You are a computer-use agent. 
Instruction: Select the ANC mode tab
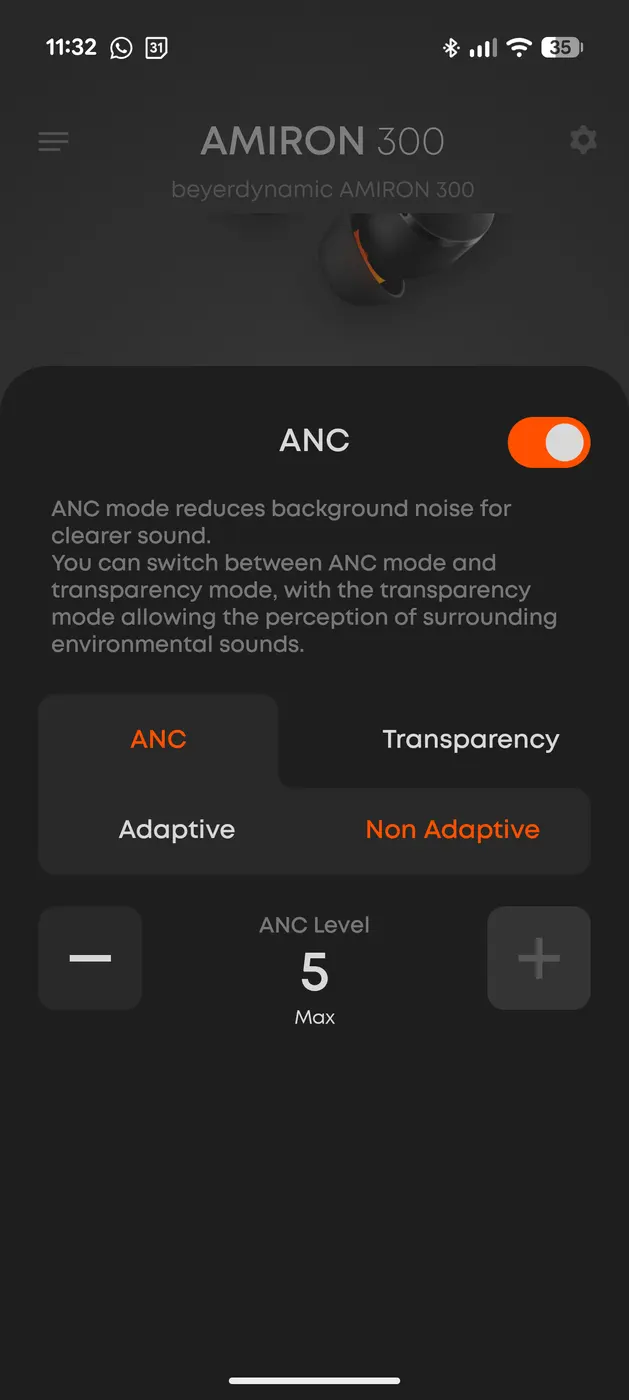tap(158, 740)
